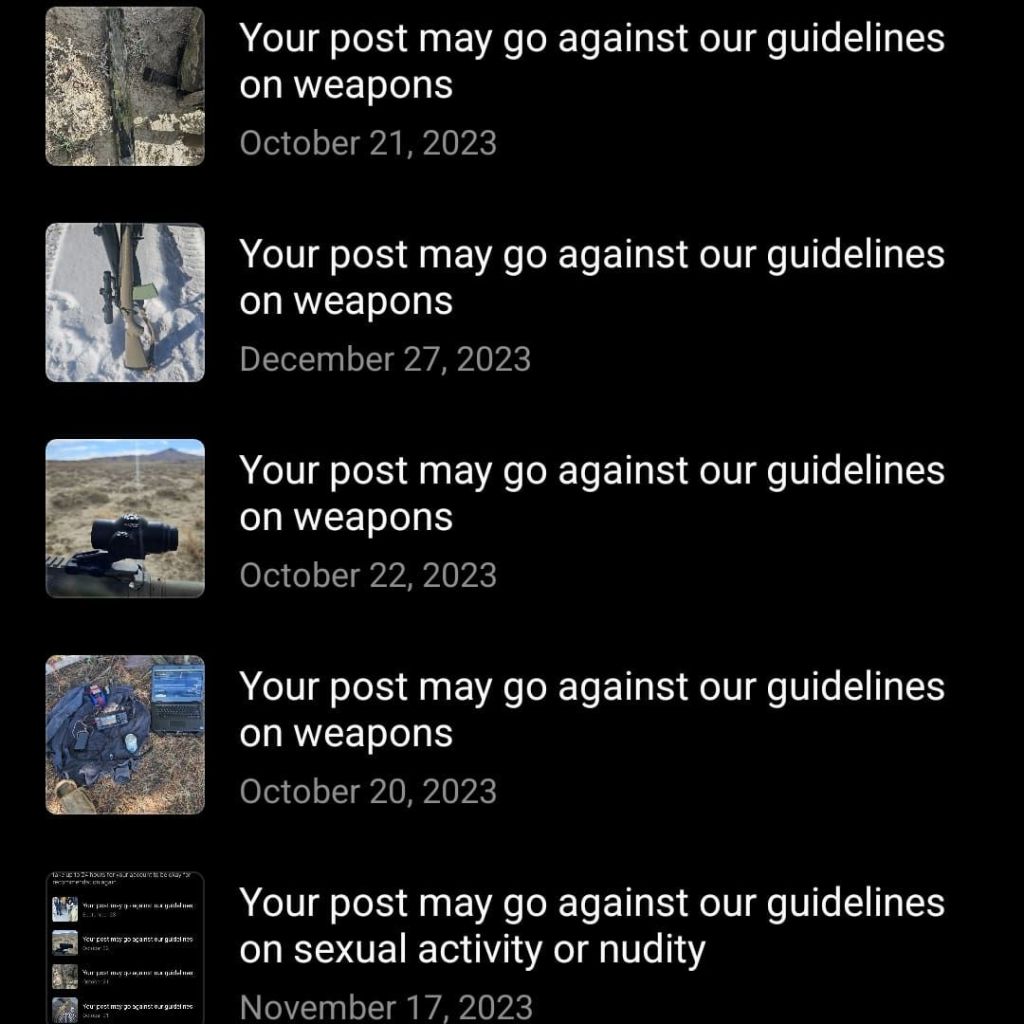Open the weapons guideline notice from October 21, 2023

click(x=590, y=62)
